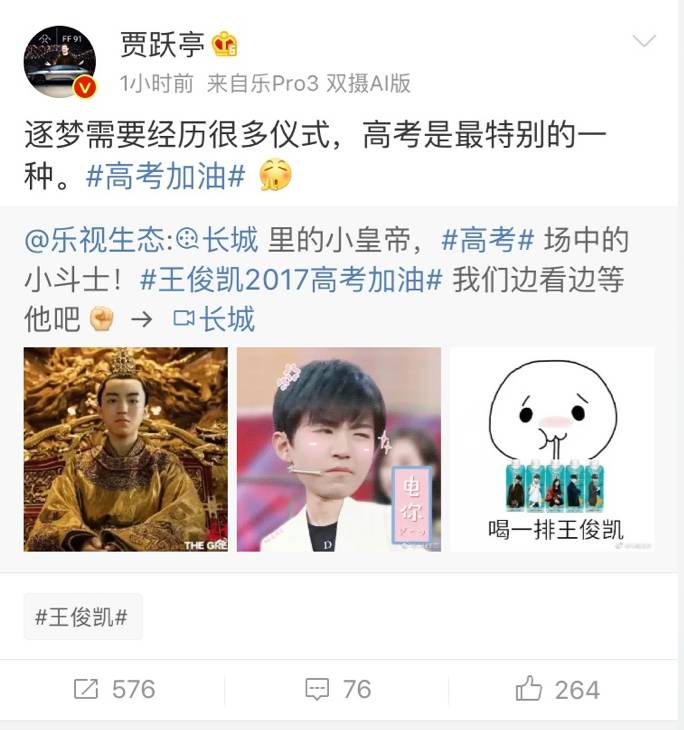Open the comments with 76 comments
This screenshot has height=730, width=684.
(338, 689)
